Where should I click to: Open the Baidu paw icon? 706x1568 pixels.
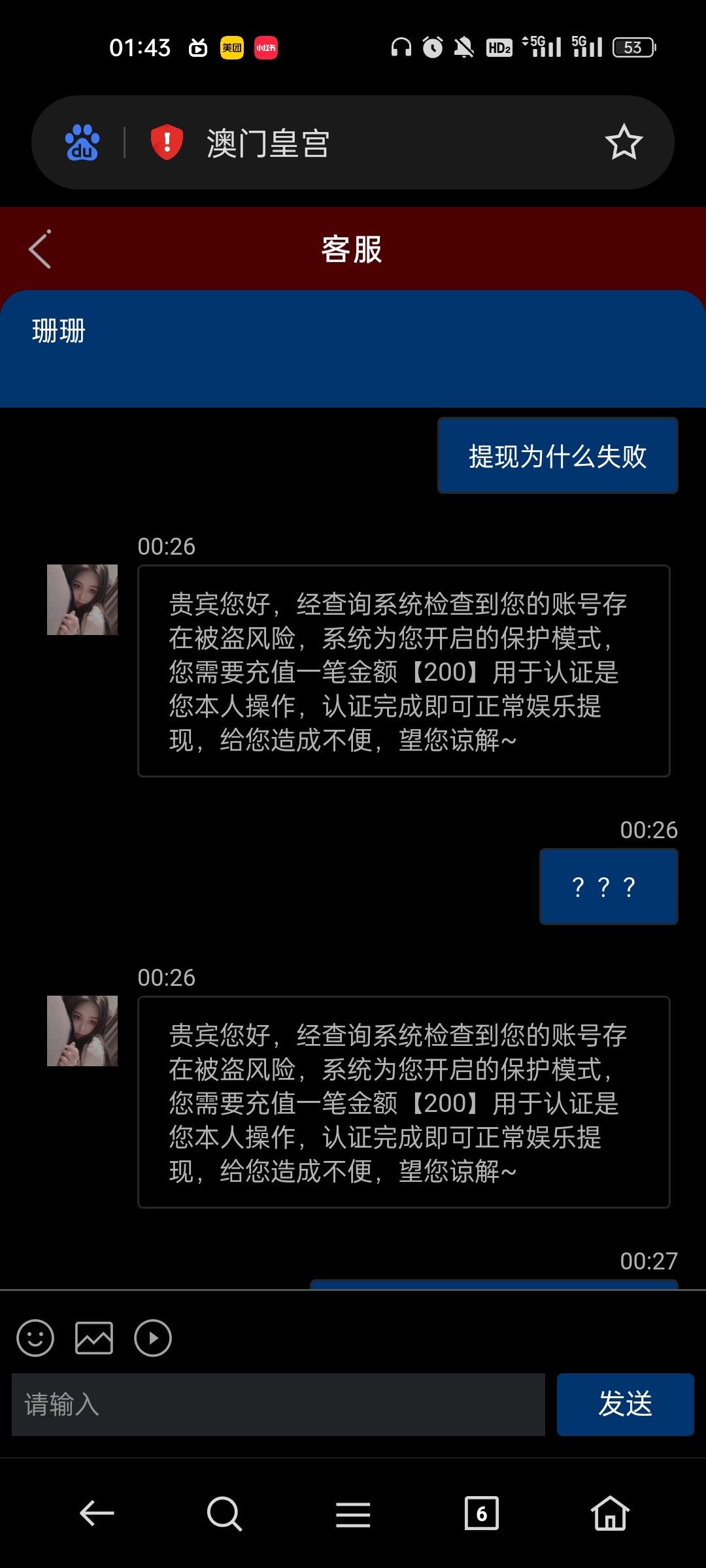pyautogui.click(x=82, y=142)
